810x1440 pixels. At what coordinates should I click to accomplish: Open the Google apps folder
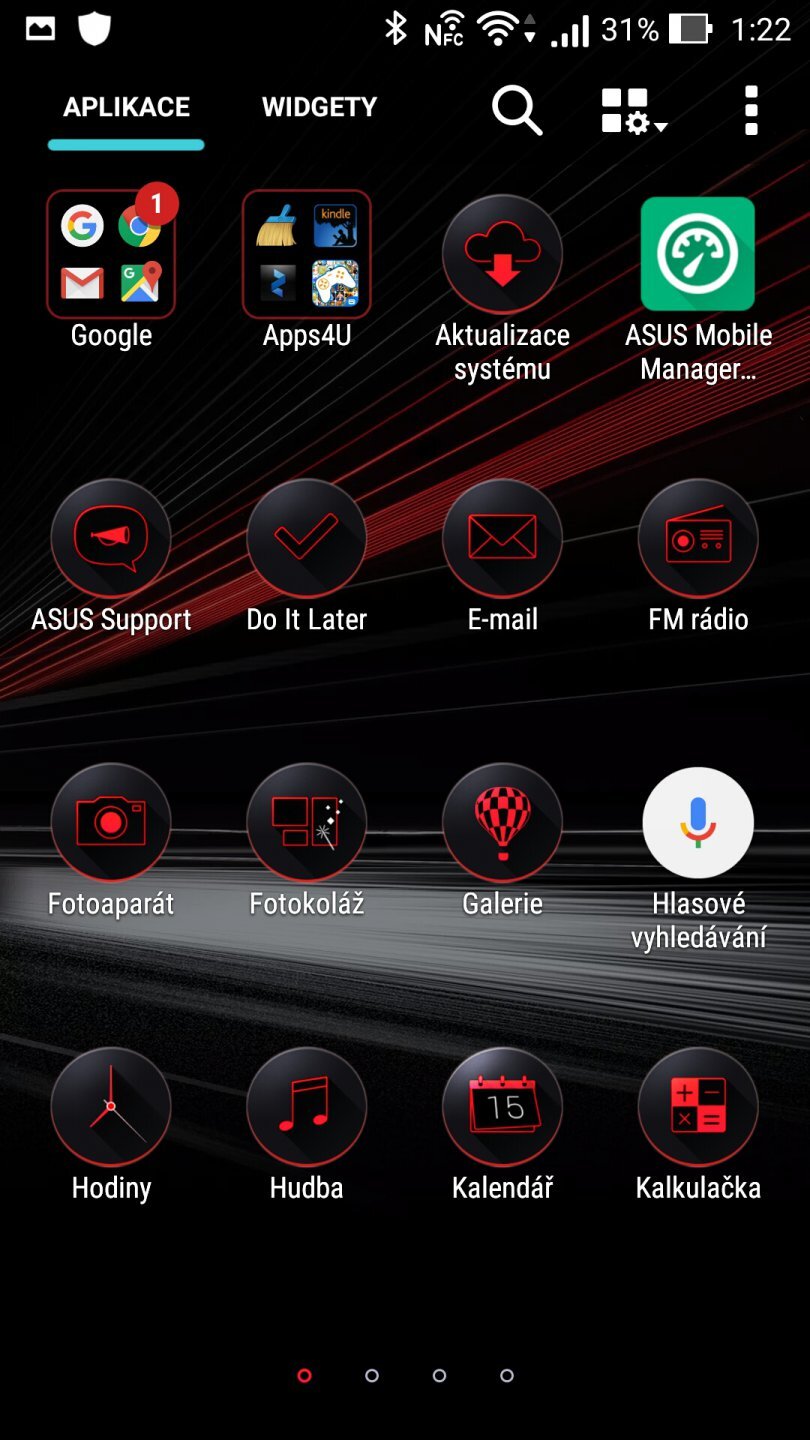click(110, 253)
